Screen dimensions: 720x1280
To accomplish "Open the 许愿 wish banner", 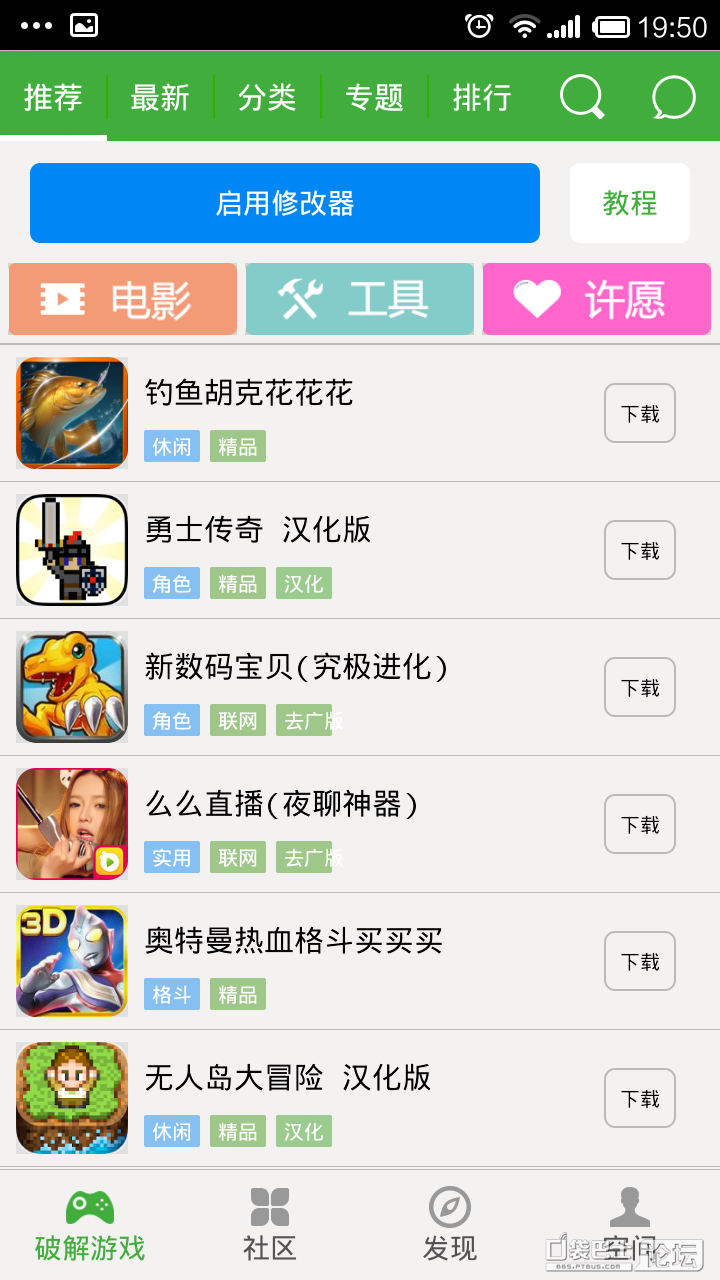I will coord(597,299).
